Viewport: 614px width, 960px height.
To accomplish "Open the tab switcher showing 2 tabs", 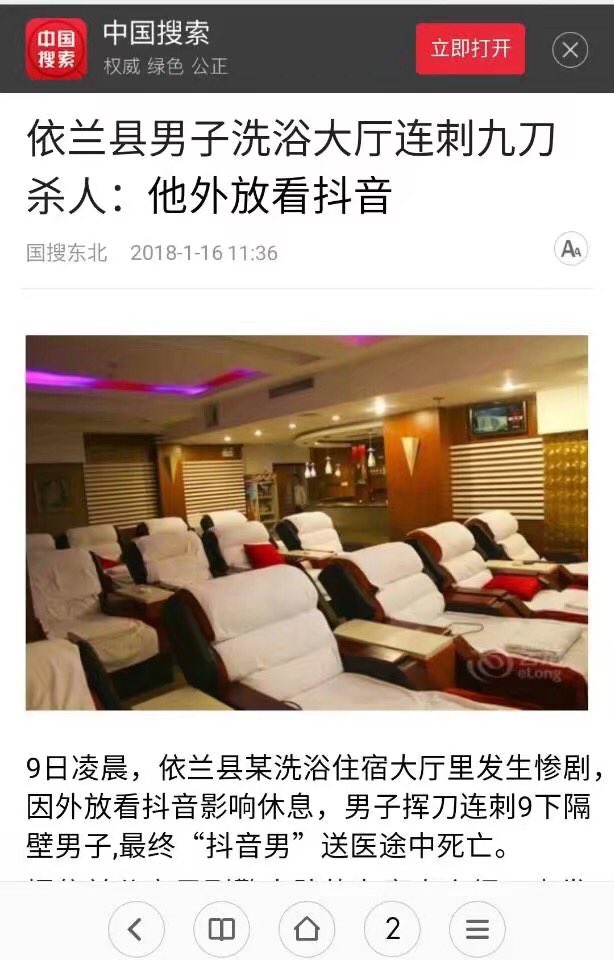I will 392,929.
